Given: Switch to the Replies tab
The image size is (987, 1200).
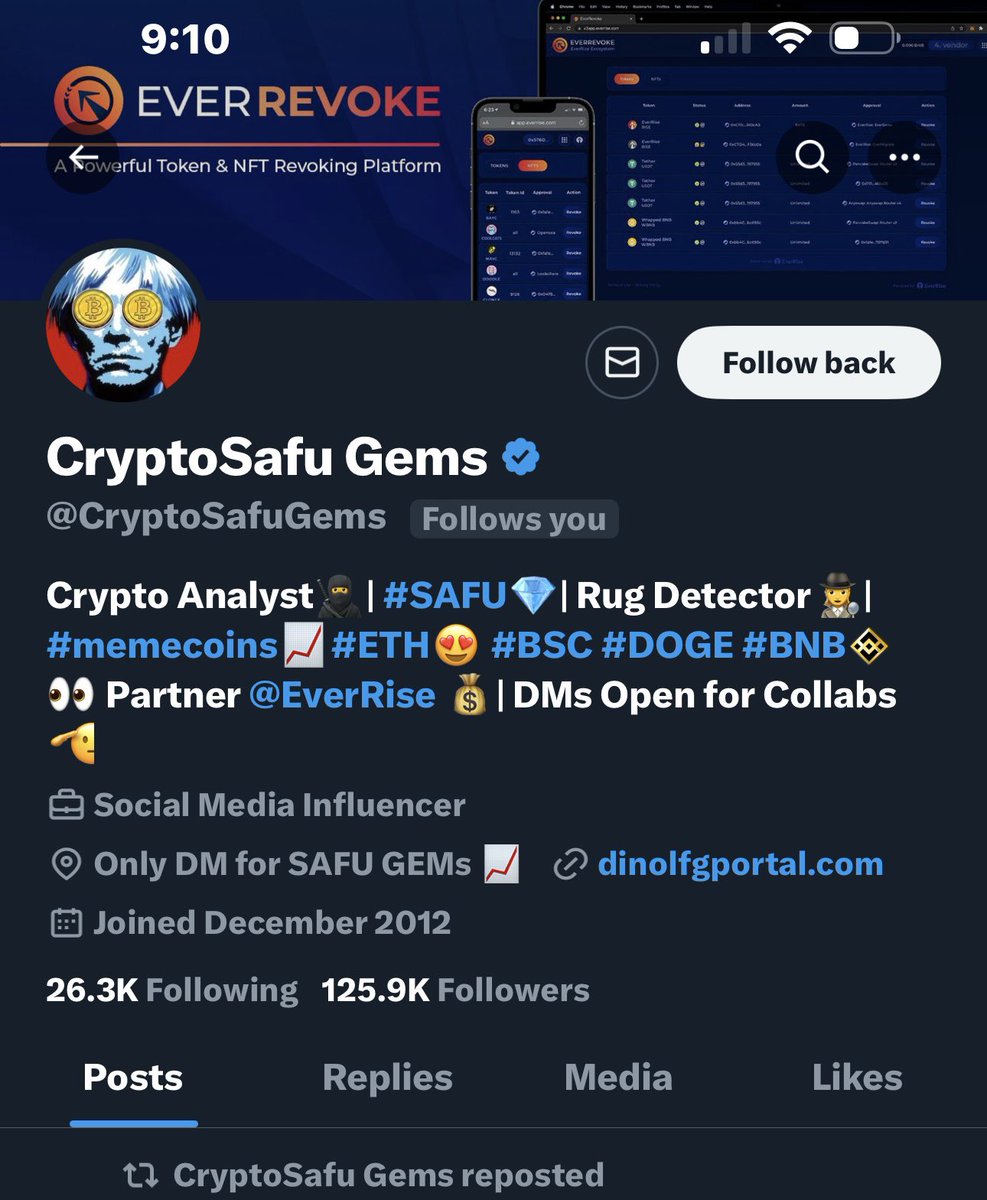Looking at the screenshot, I should pos(387,1078).
